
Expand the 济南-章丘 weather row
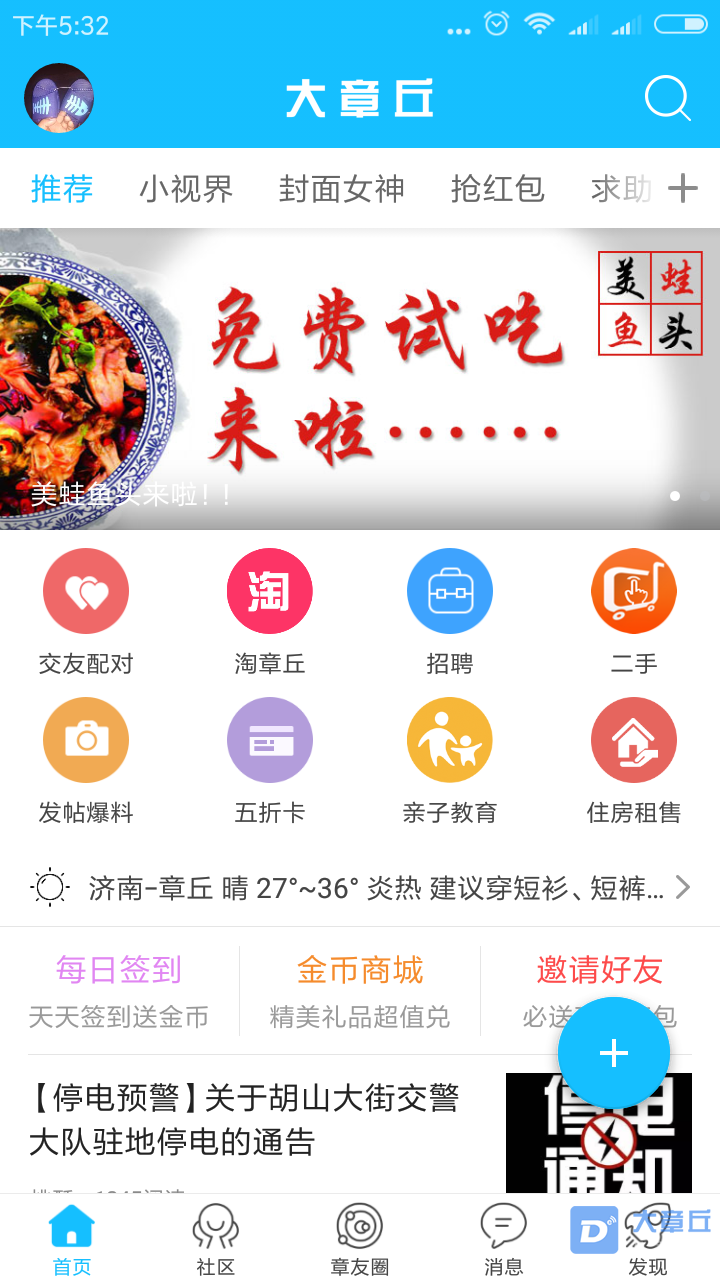(x=360, y=887)
